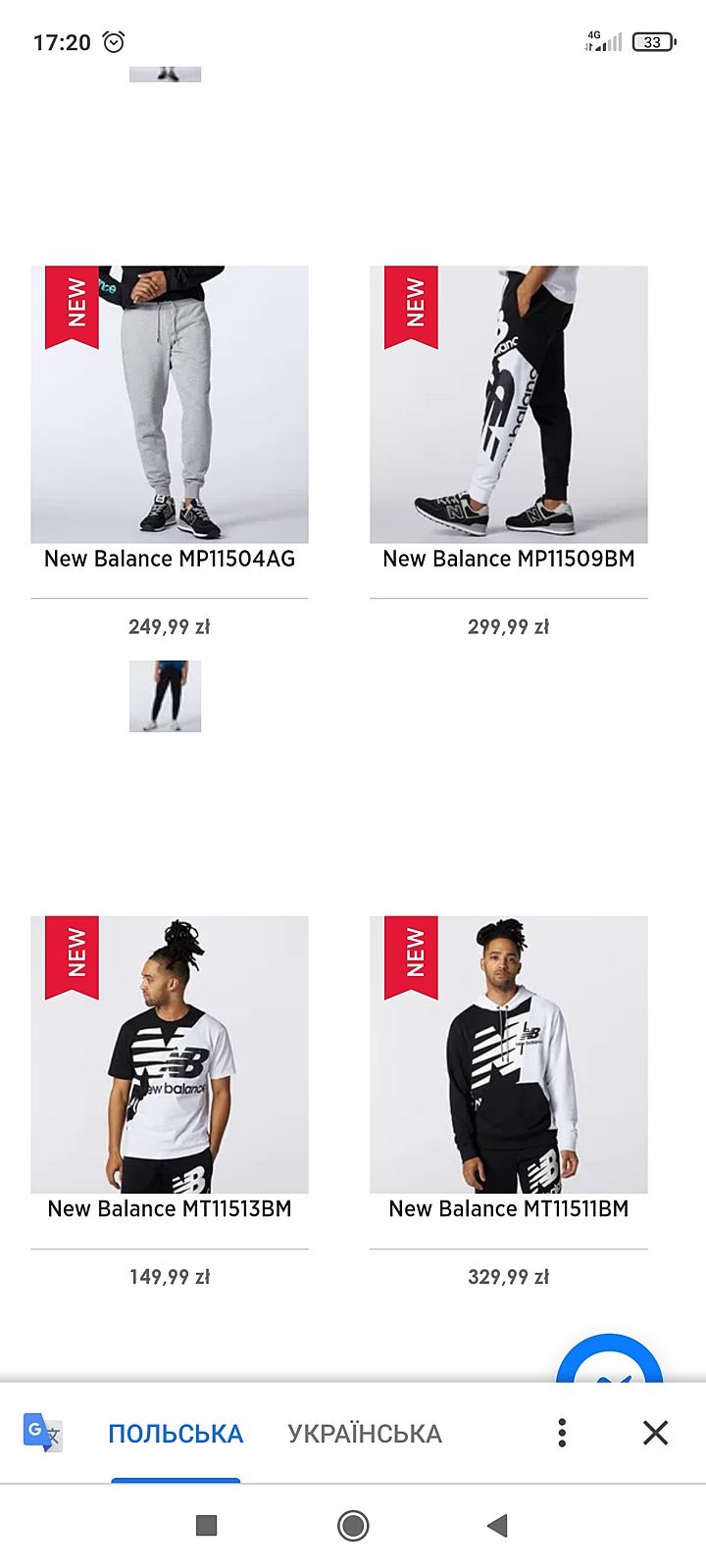View New Balance MT11511BM hoodie
Viewport: 706px width, 1568px height.
click(x=508, y=1054)
